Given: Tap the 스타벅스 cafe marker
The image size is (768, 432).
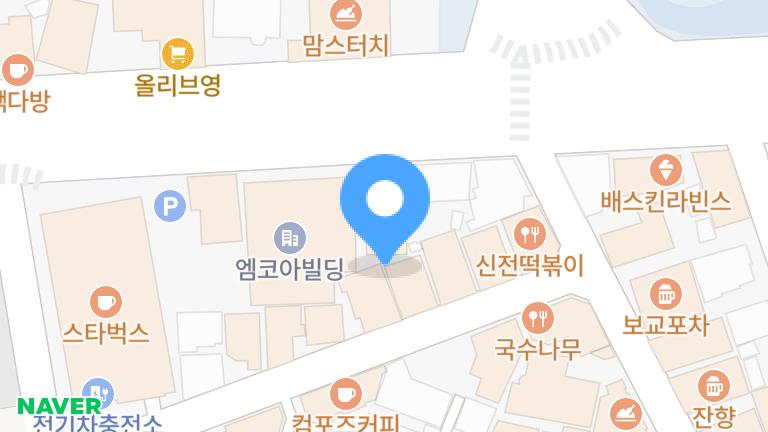Looking at the screenshot, I should coord(105,300).
